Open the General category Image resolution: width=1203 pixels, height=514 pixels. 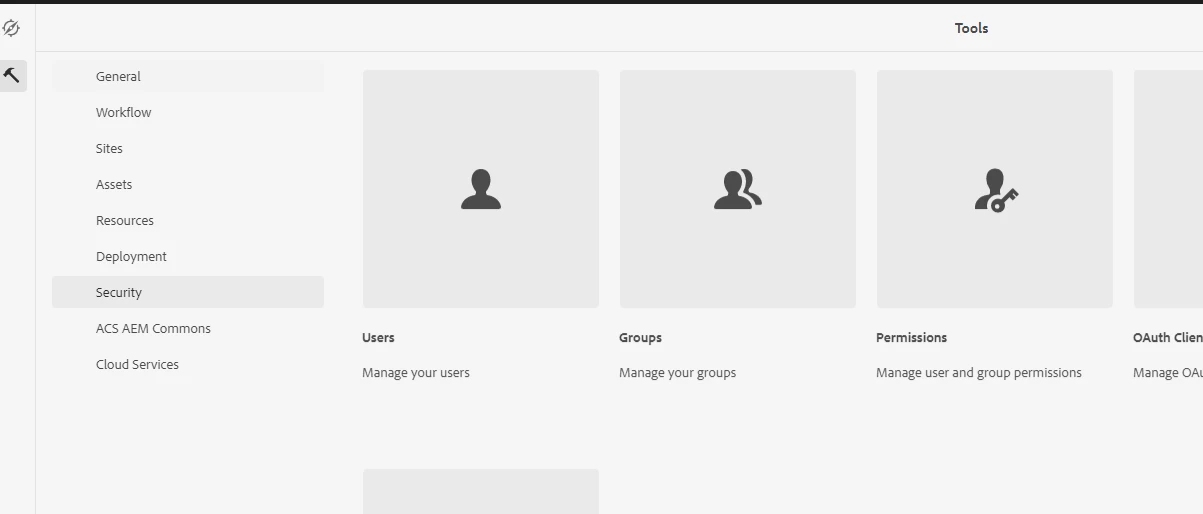(x=118, y=76)
